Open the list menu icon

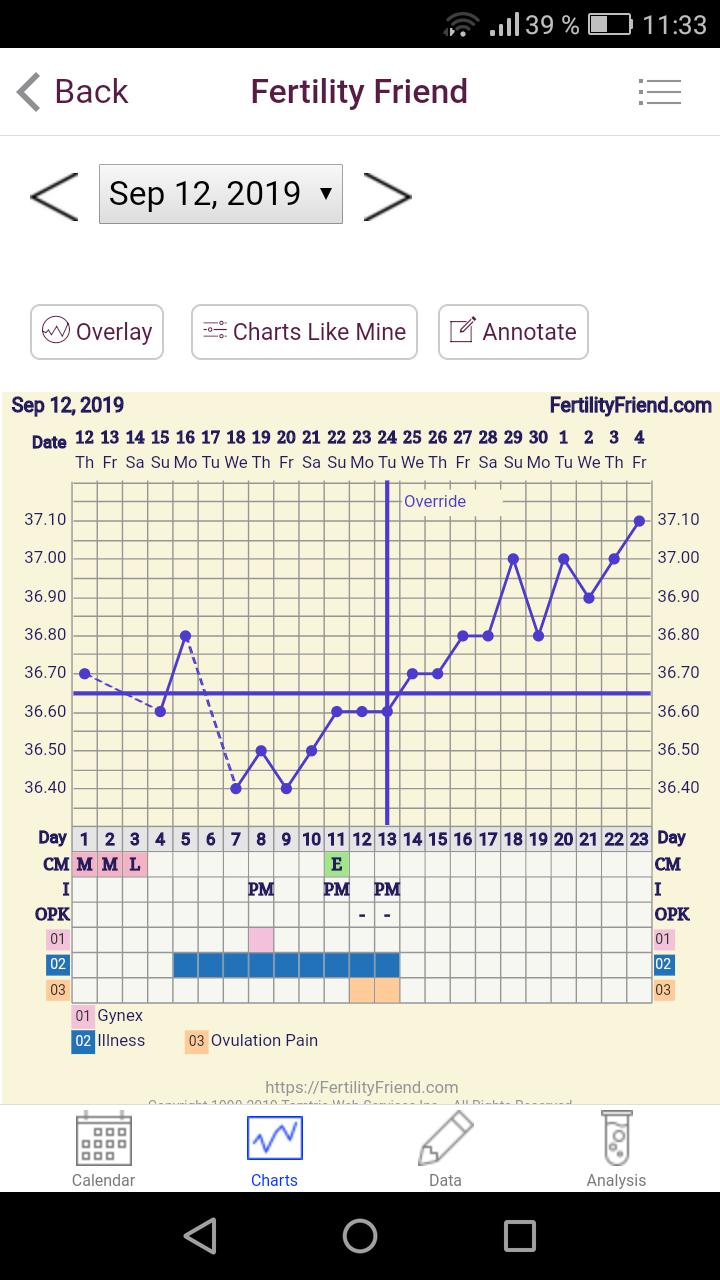(659, 92)
